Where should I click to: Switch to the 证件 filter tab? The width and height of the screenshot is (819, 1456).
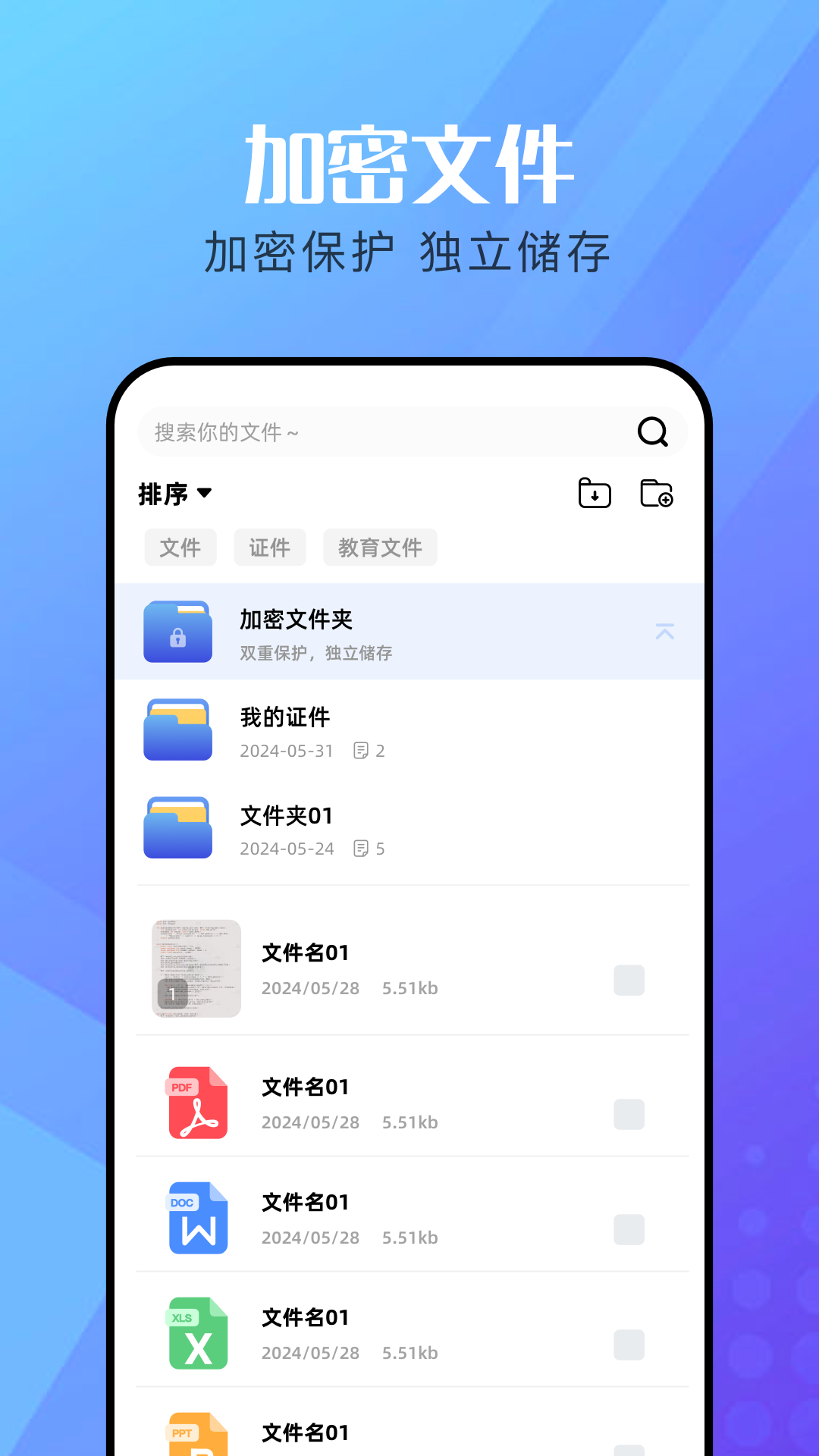coord(270,547)
